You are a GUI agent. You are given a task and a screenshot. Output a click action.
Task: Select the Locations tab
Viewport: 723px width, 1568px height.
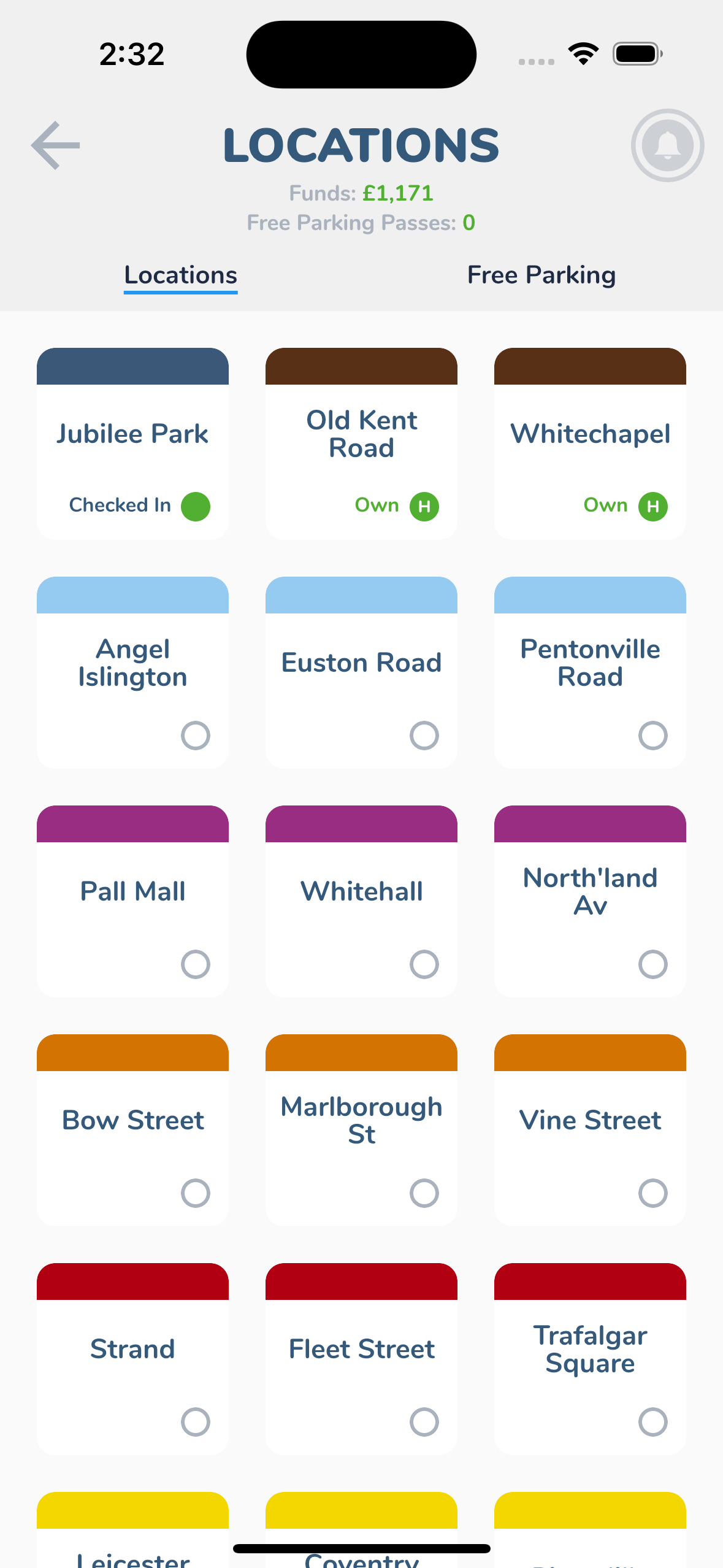click(x=180, y=275)
